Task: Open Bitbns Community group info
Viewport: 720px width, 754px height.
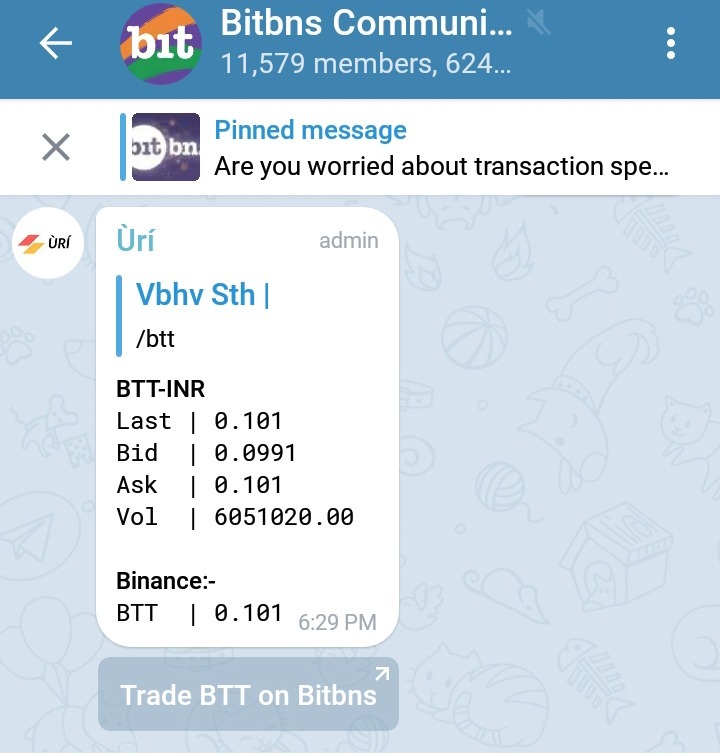Action: [x=365, y=44]
